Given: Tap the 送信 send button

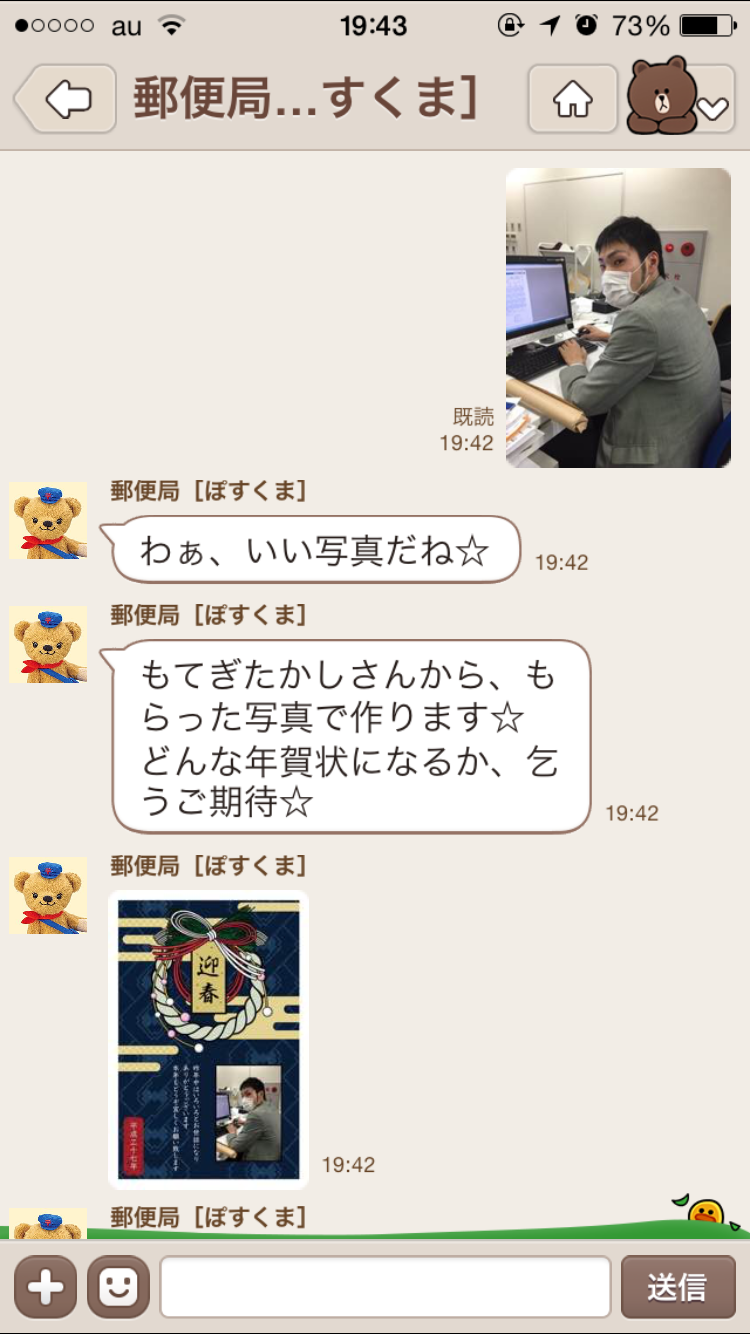Looking at the screenshot, I should pyautogui.click(x=678, y=1287).
